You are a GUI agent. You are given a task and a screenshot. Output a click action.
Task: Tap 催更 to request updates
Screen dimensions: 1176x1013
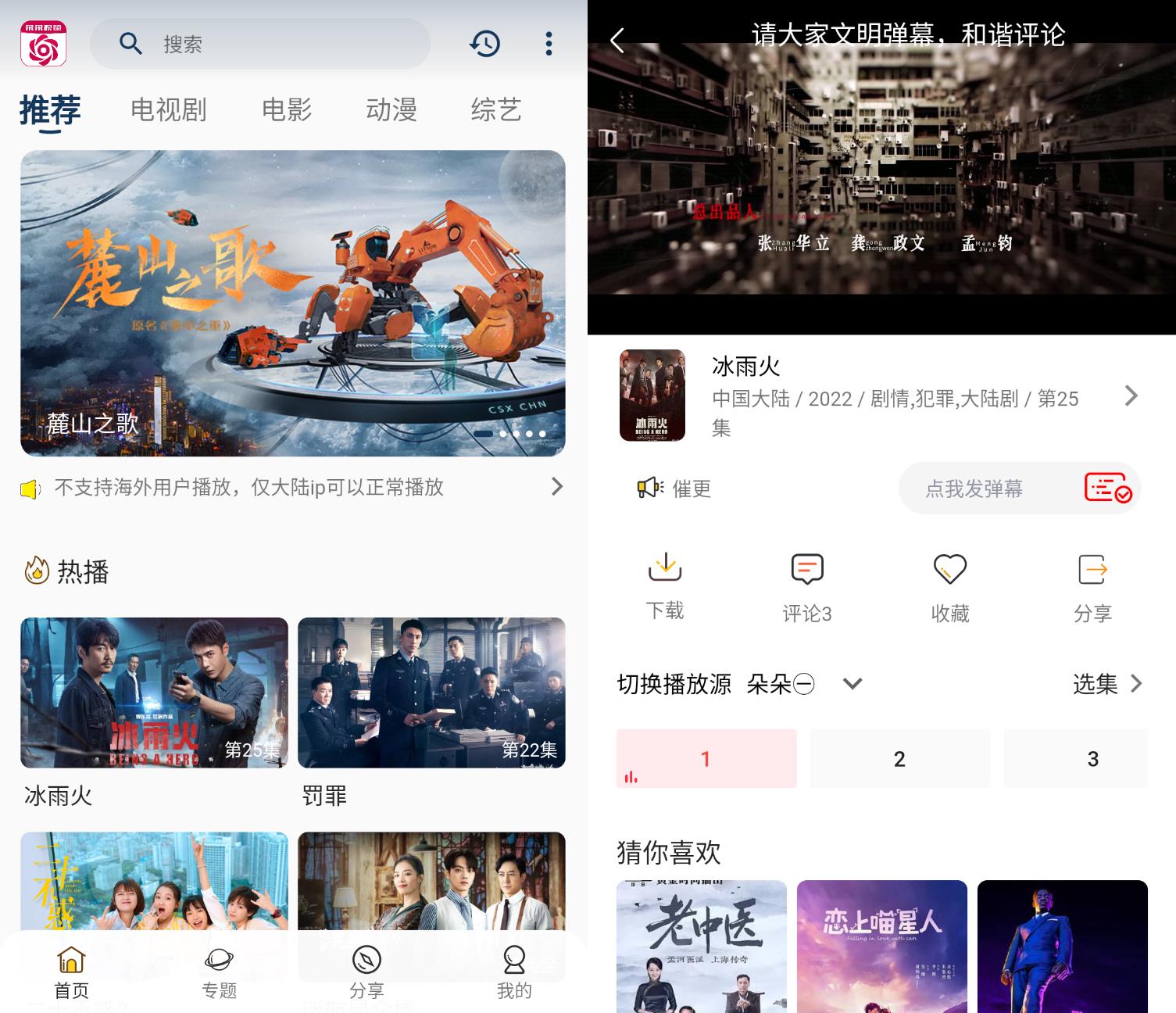coord(674,489)
